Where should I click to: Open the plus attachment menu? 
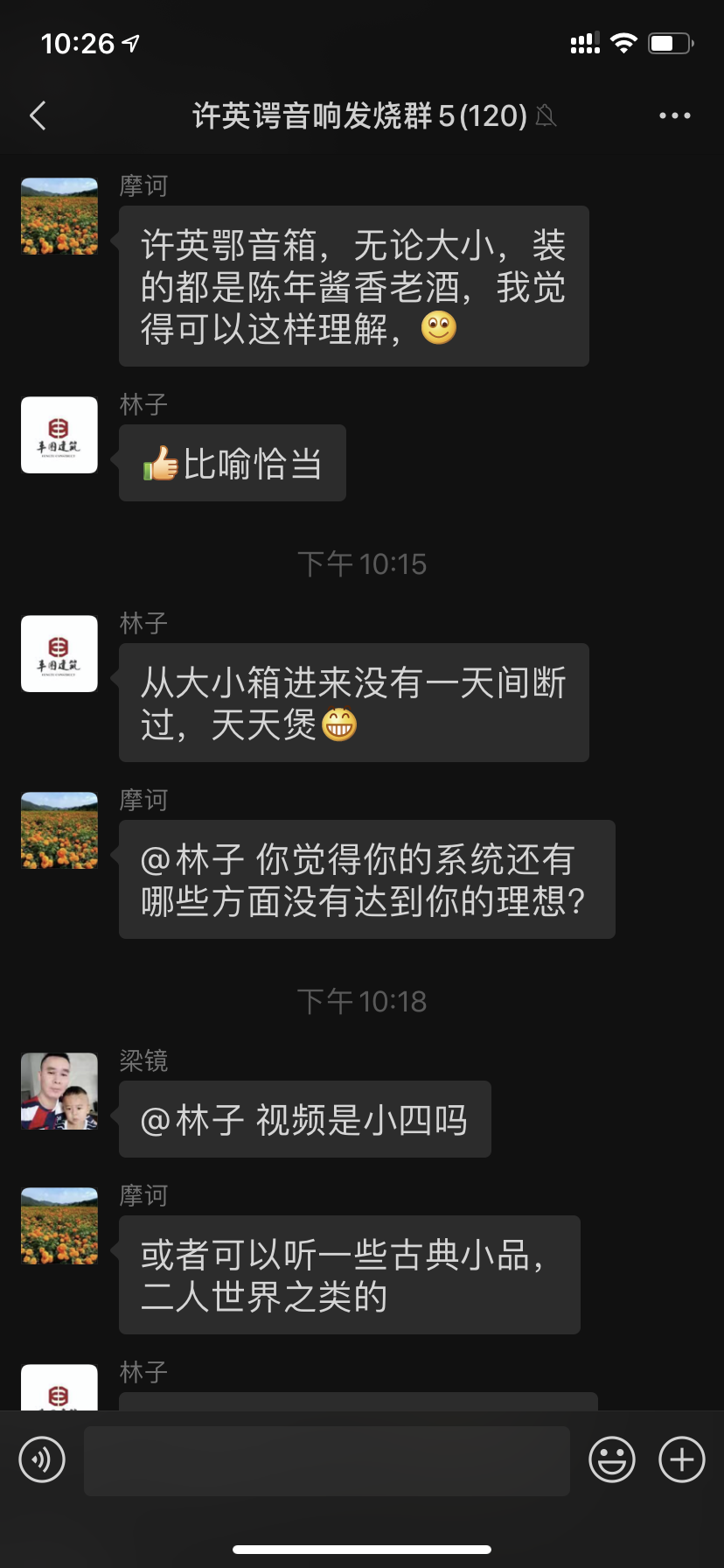tap(681, 1459)
